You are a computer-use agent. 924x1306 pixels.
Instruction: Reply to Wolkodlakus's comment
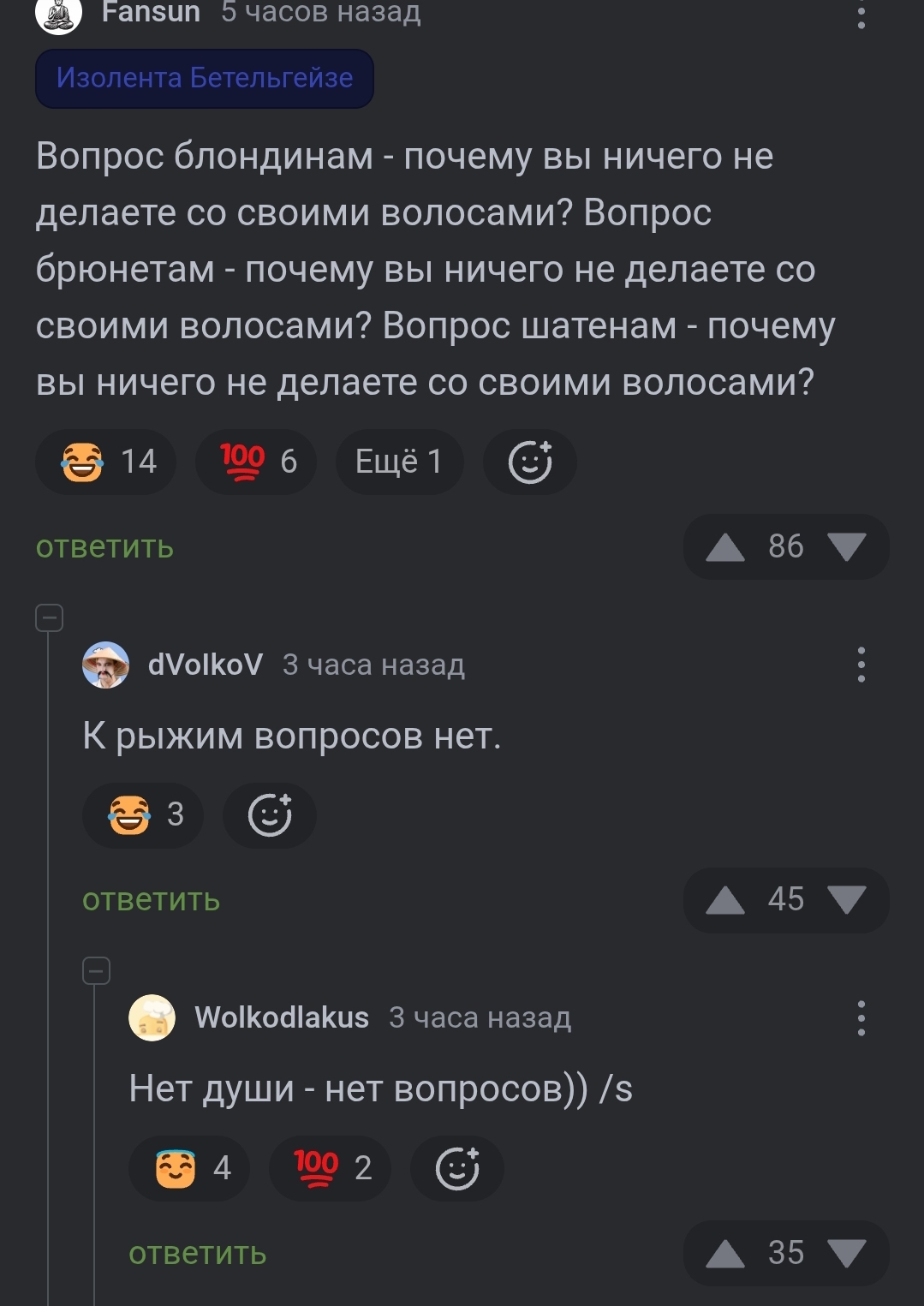[197, 1254]
